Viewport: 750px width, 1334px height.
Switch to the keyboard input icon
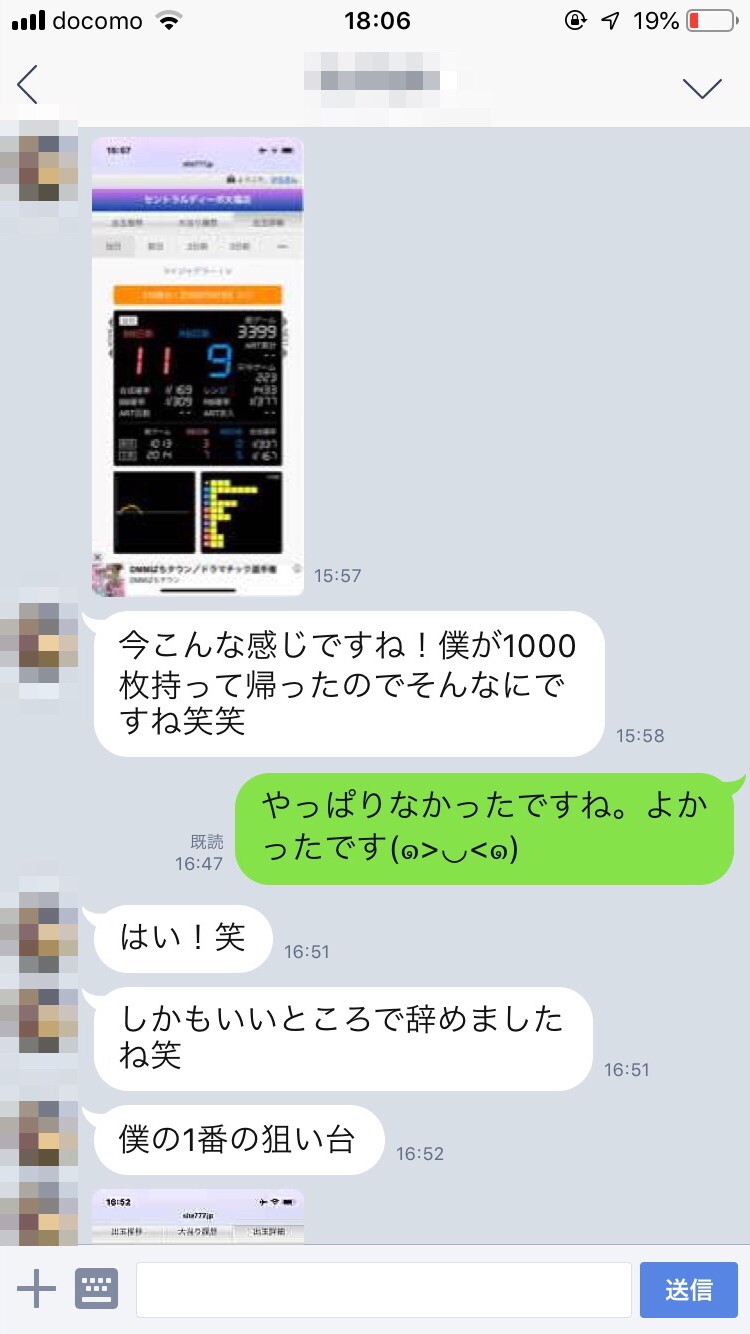pyautogui.click(x=97, y=1289)
